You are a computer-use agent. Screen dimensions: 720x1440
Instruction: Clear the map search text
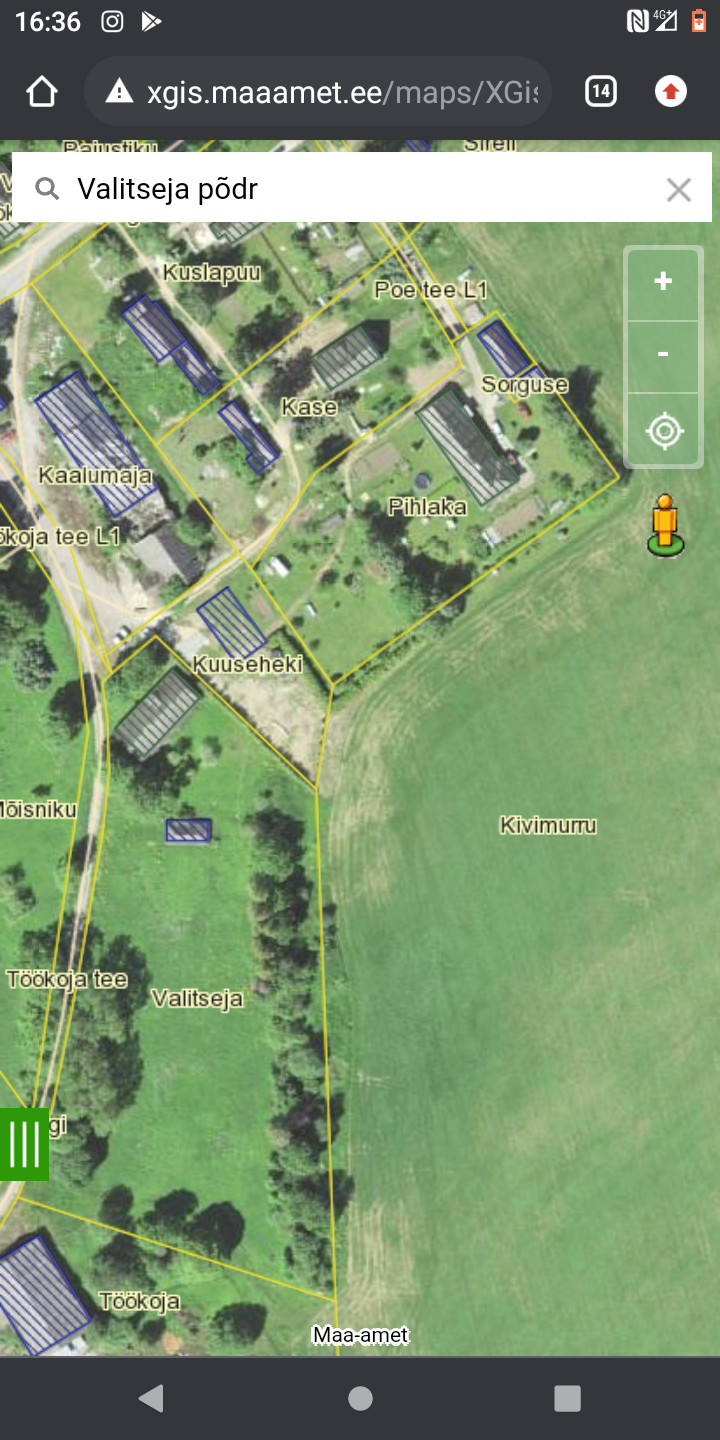pos(679,189)
